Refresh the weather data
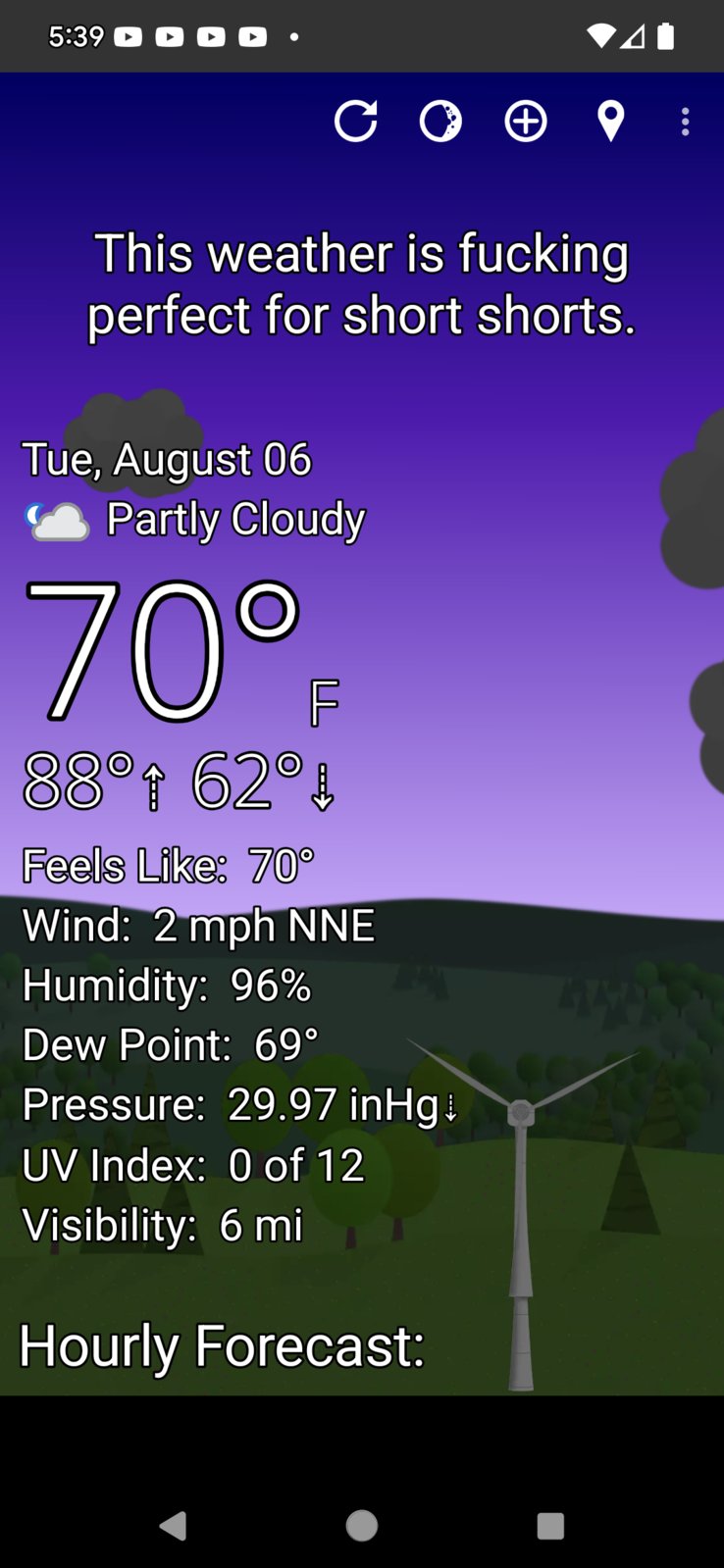This screenshot has width=724, height=1568. (355, 122)
